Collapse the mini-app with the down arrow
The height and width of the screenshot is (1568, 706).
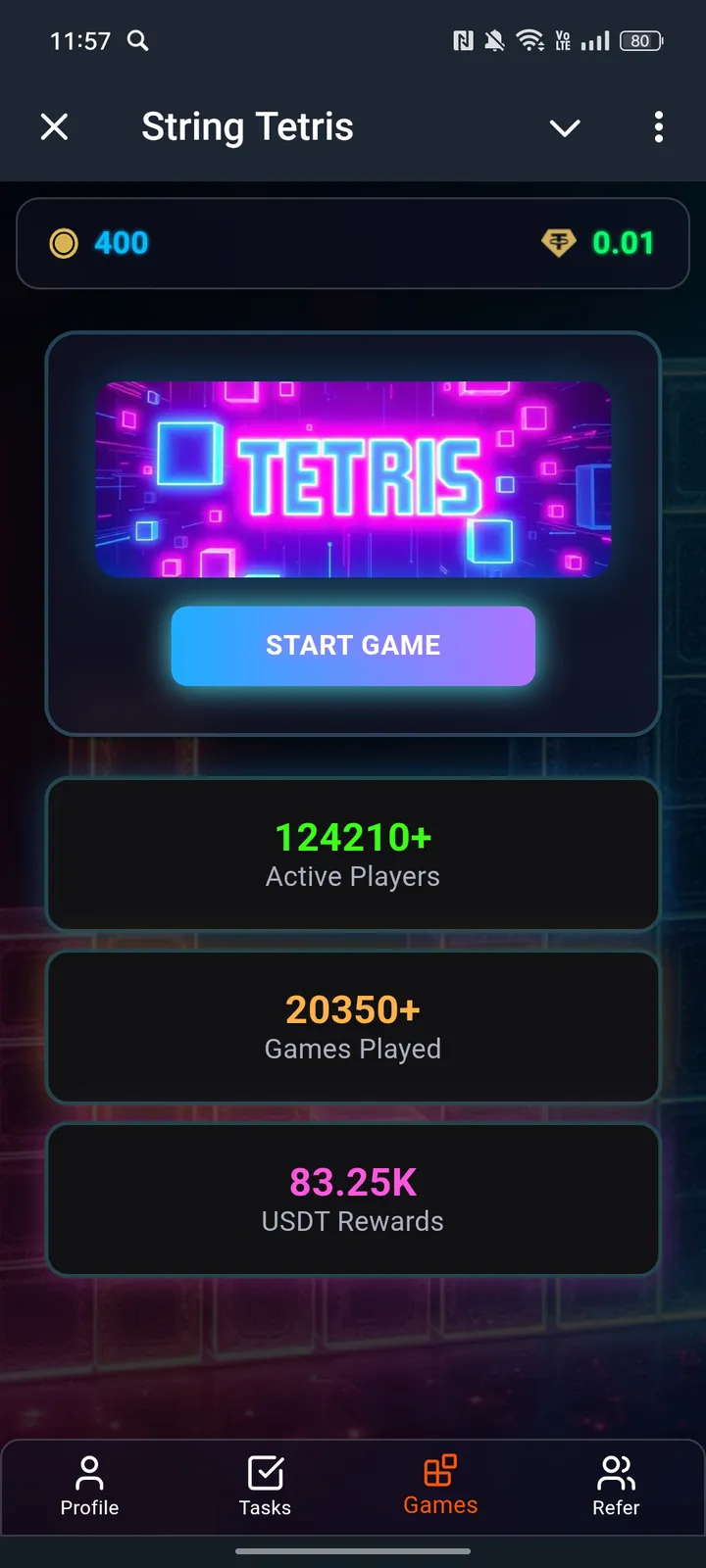pos(565,127)
